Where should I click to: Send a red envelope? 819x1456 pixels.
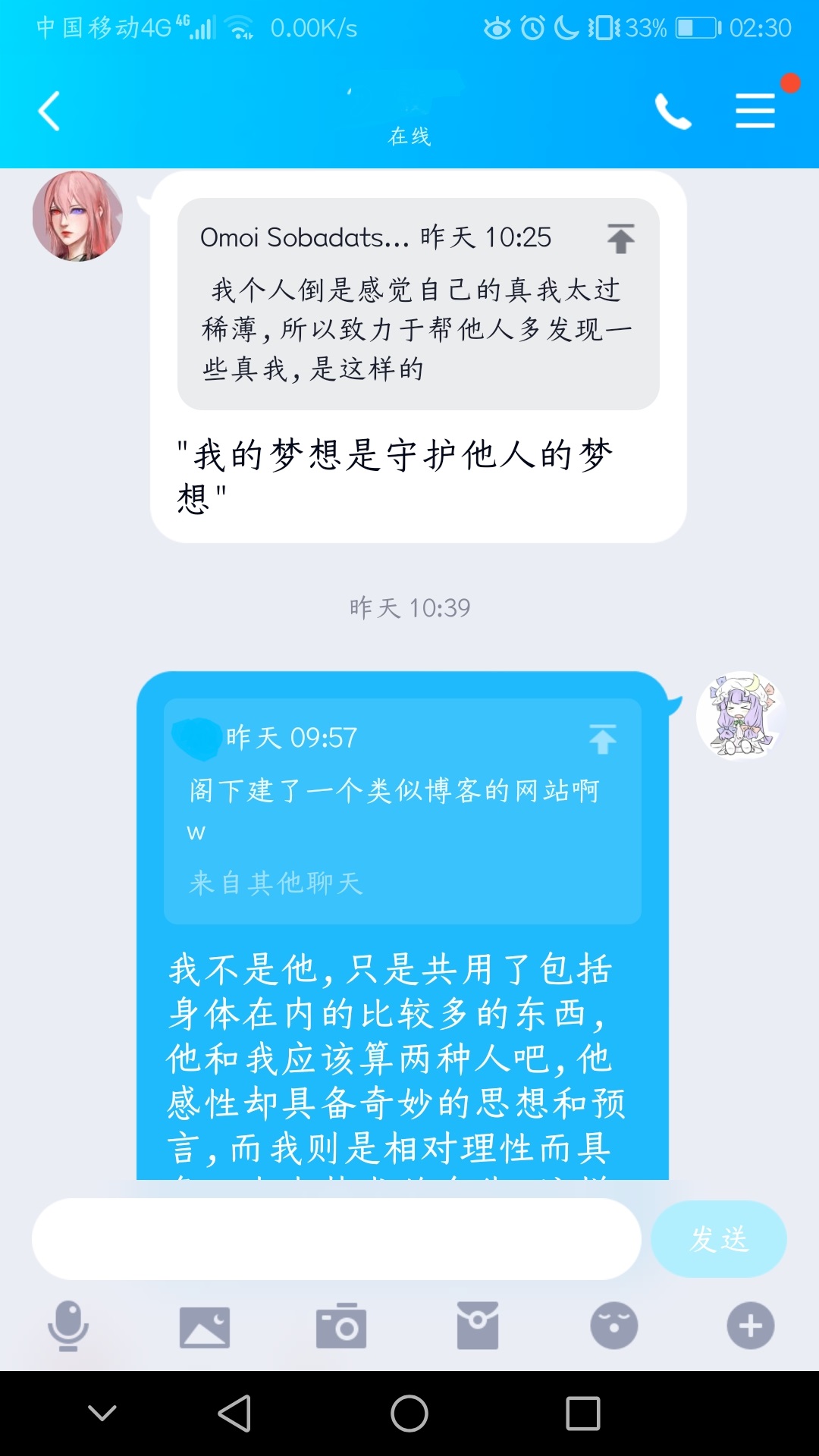tap(478, 1326)
